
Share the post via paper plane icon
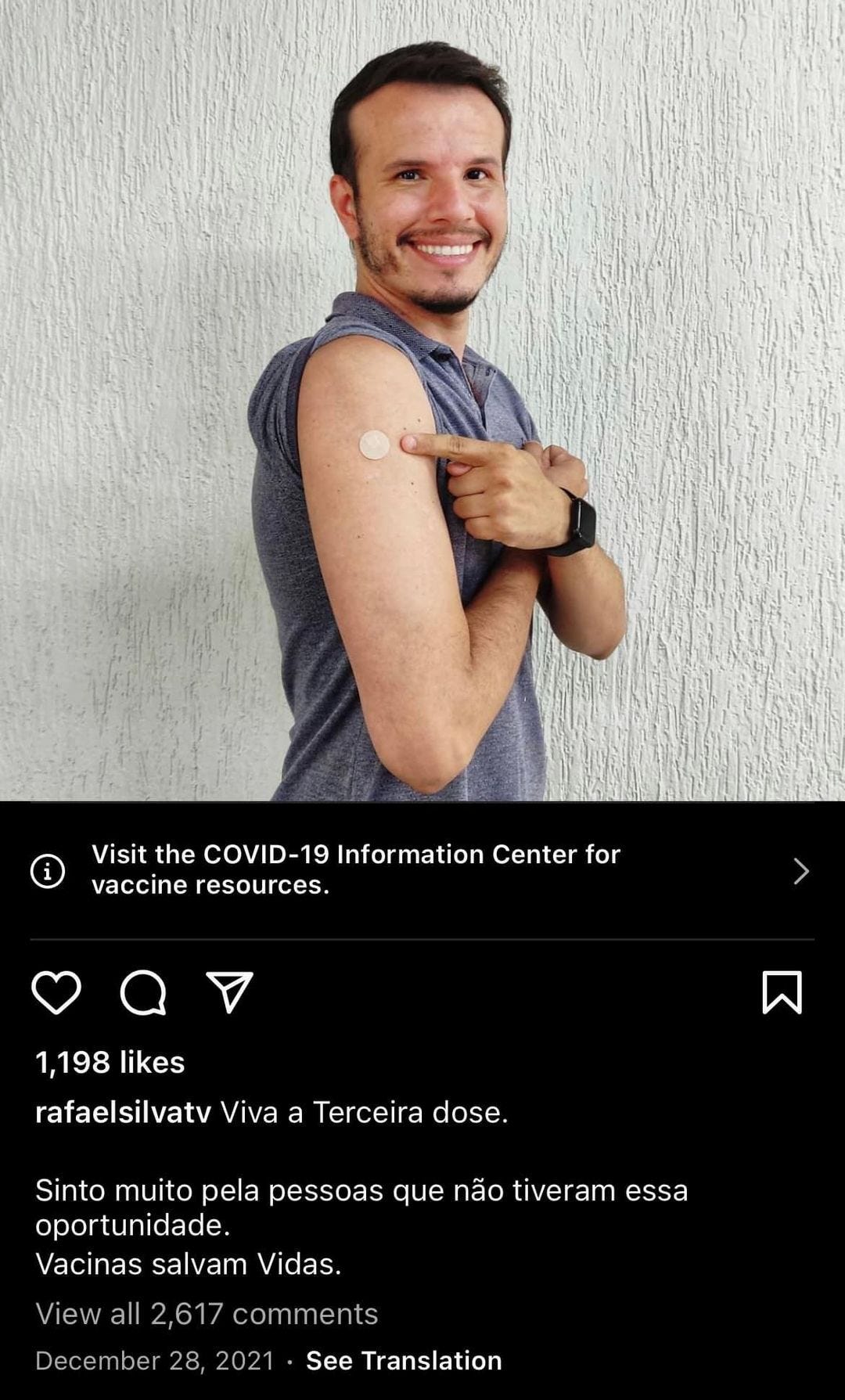click(229, 992)
